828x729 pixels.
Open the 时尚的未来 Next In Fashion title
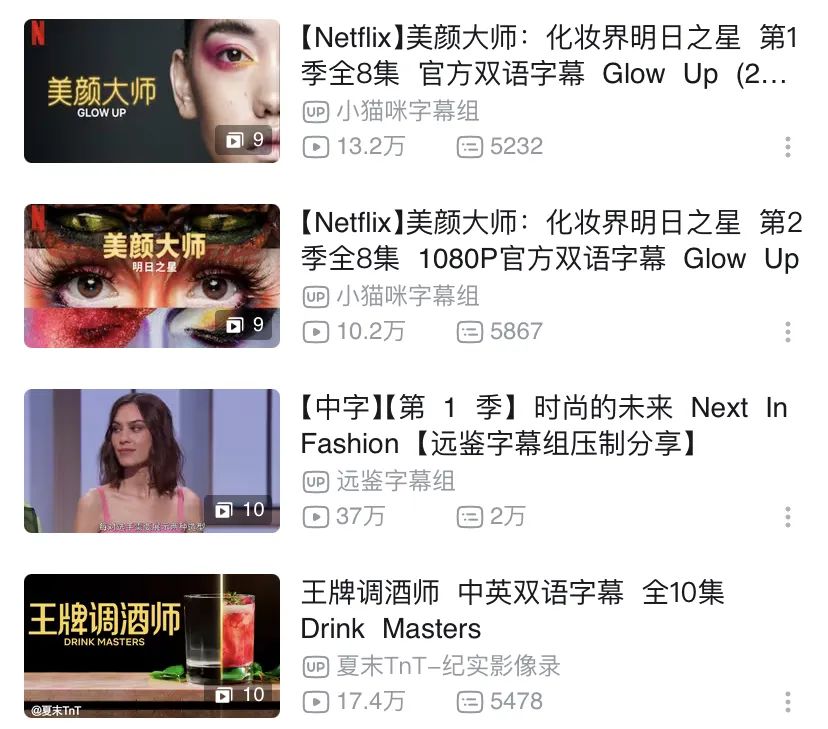544,426
